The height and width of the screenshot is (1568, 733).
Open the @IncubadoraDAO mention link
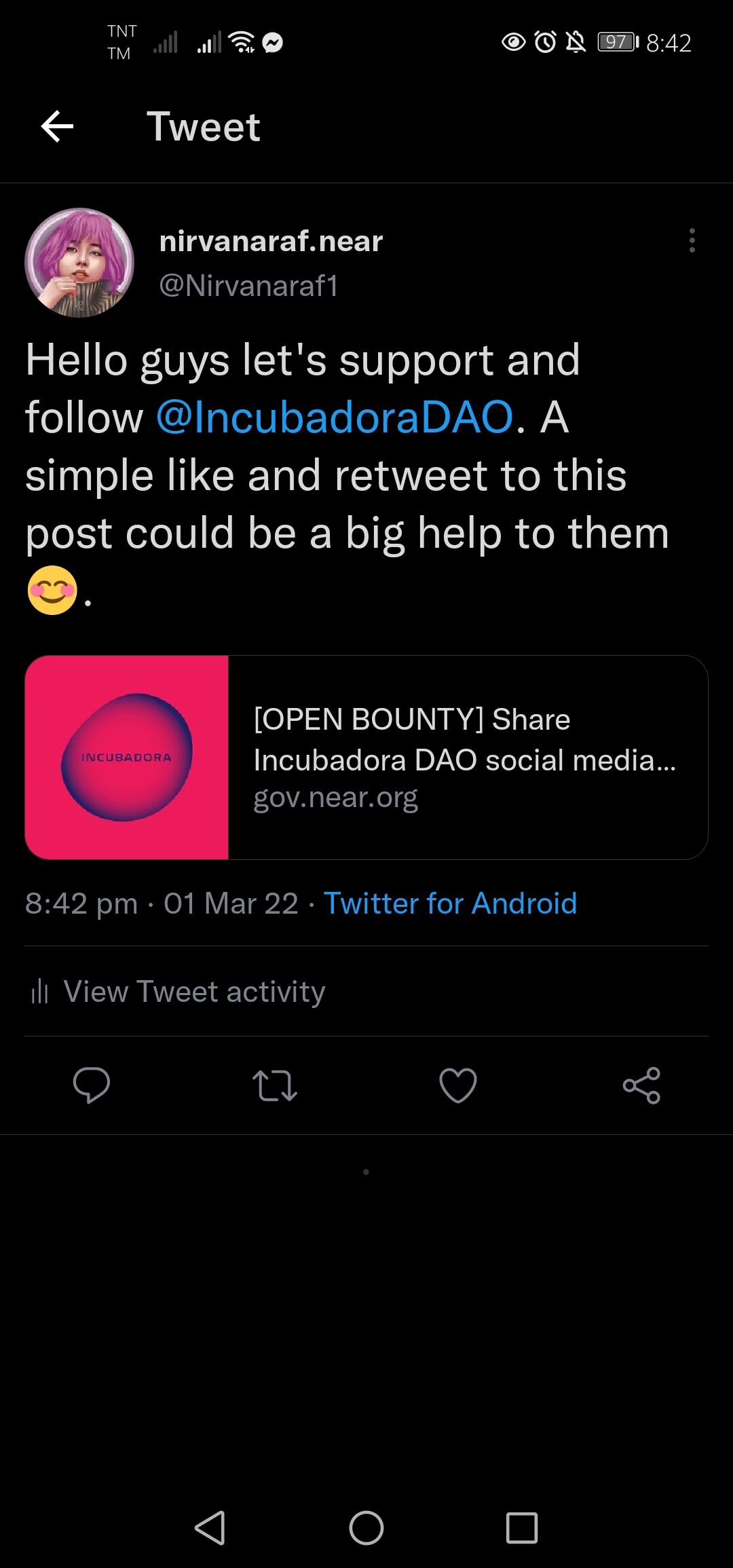[335, 417]
